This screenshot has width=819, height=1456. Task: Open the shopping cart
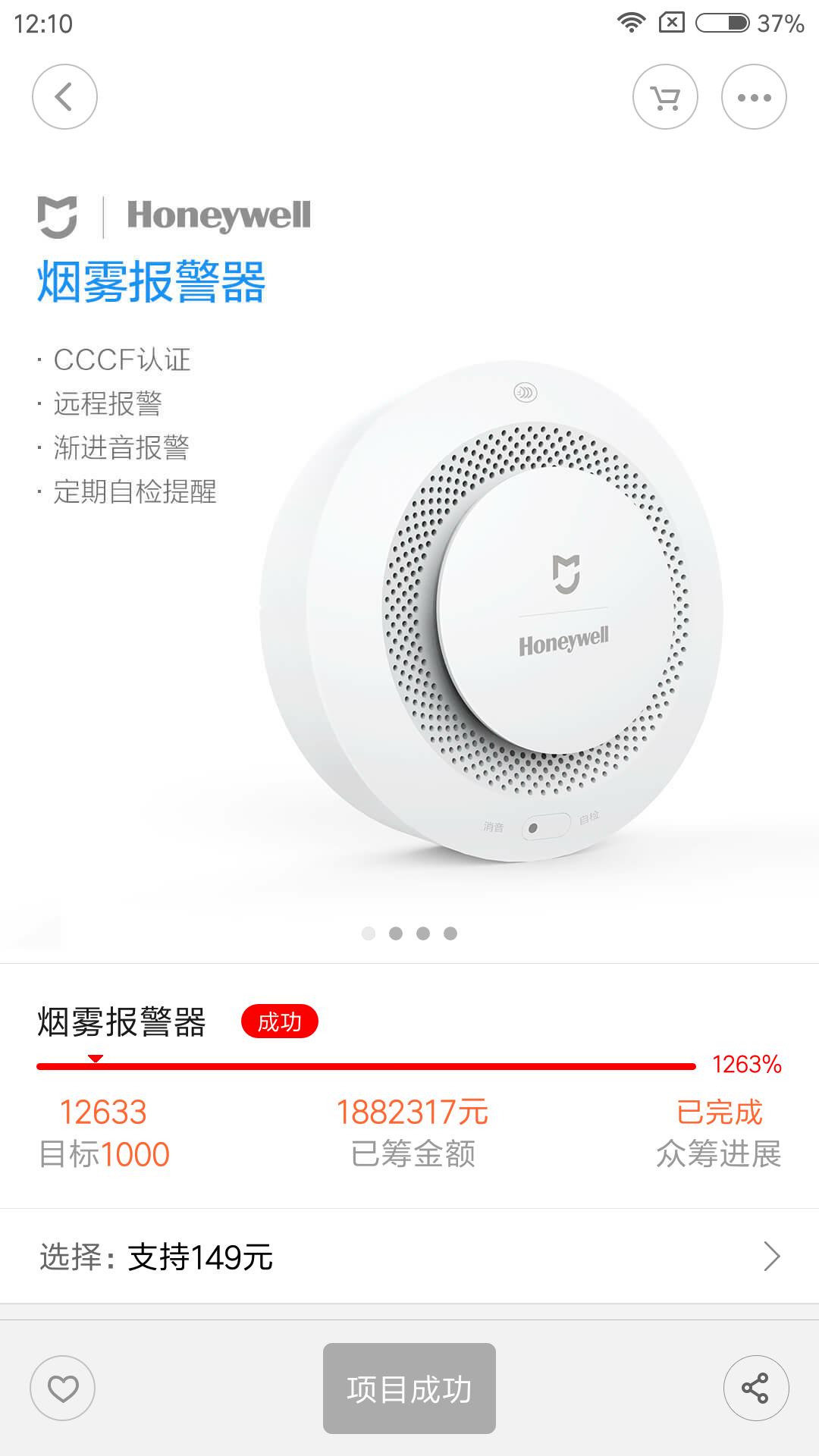[664, 96]
